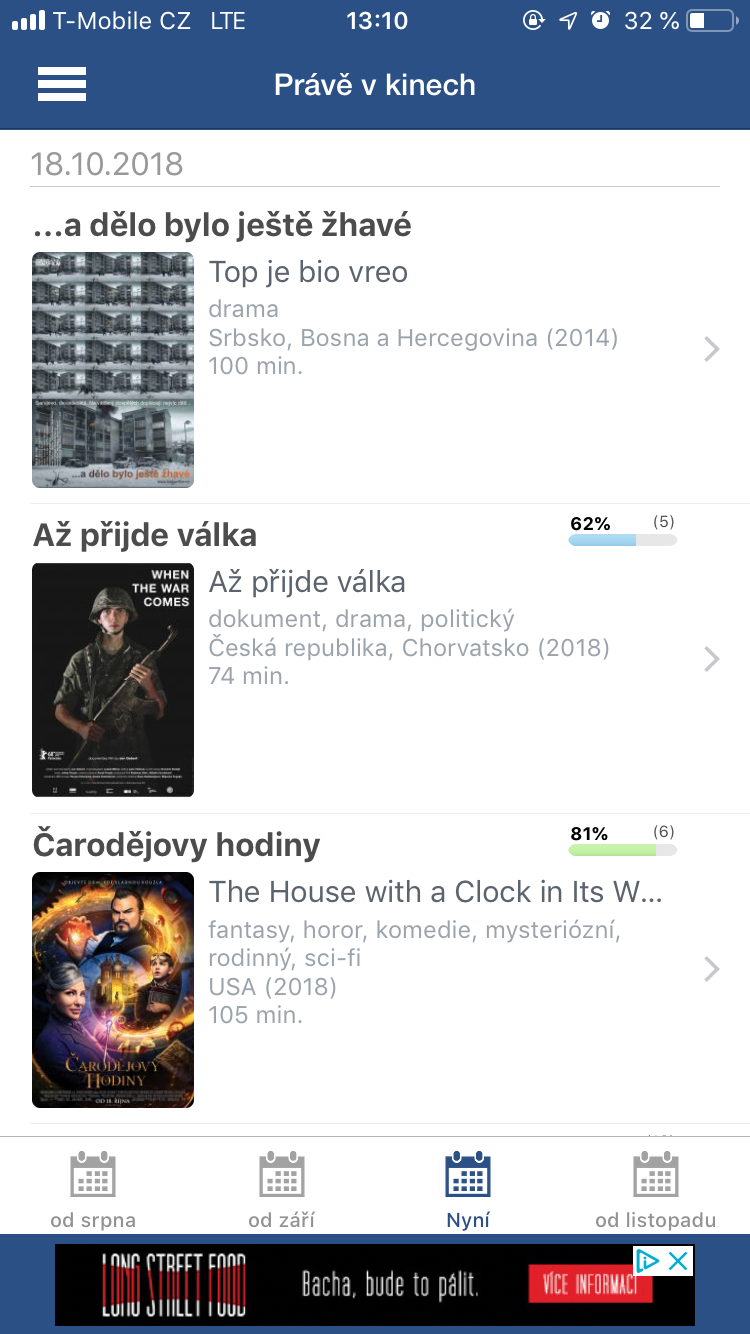The image size is (750, 1334).
Task: Show films od listopadu
Action: (656, 1190)
